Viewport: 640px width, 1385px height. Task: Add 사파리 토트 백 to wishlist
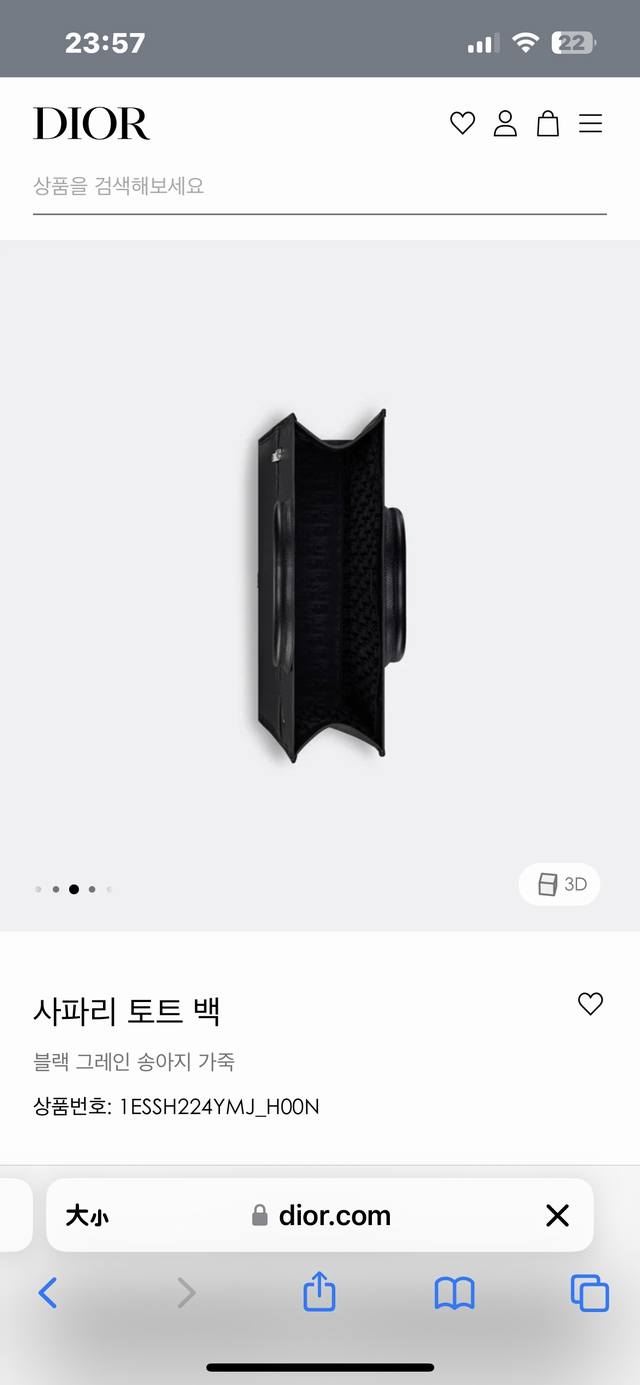(591, 1004)
